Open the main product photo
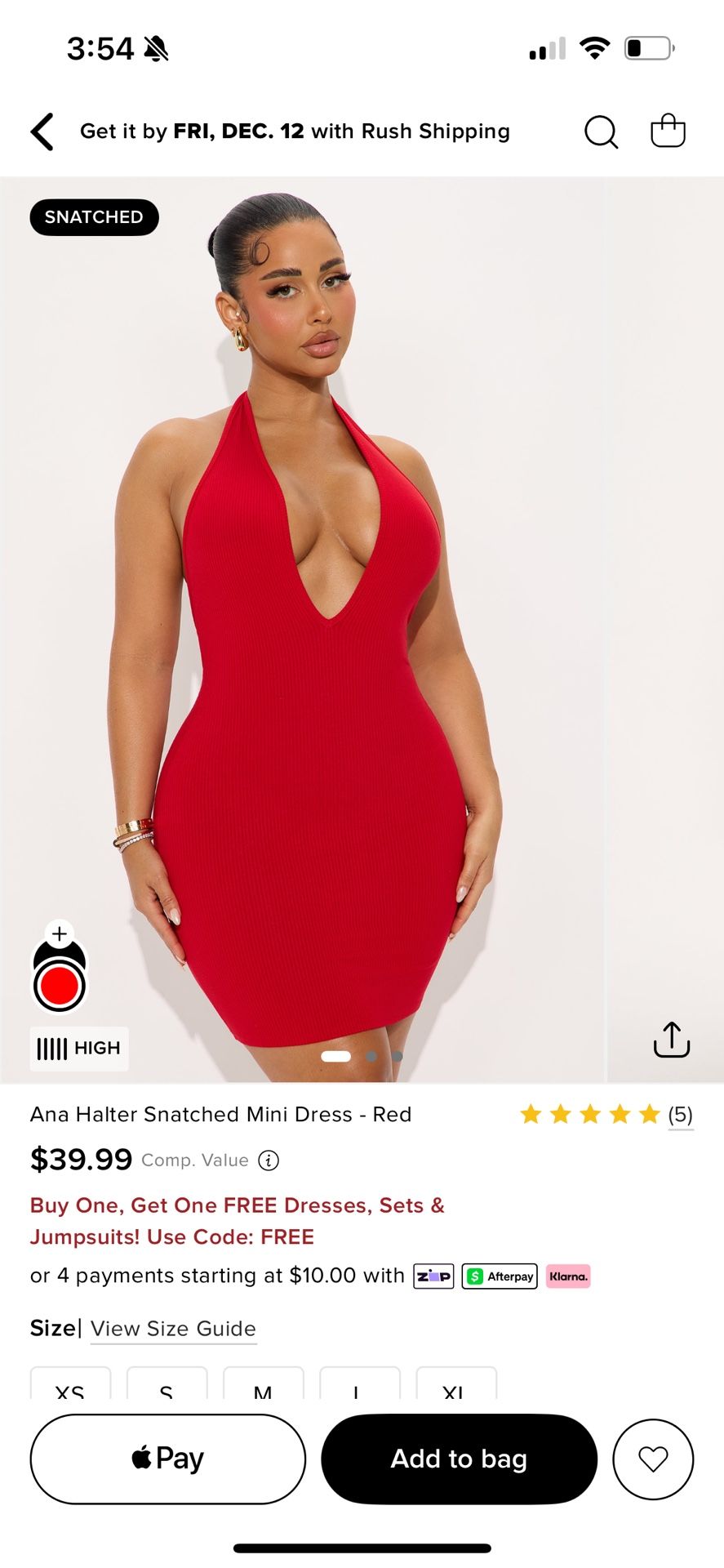 [x=302, y=629]
